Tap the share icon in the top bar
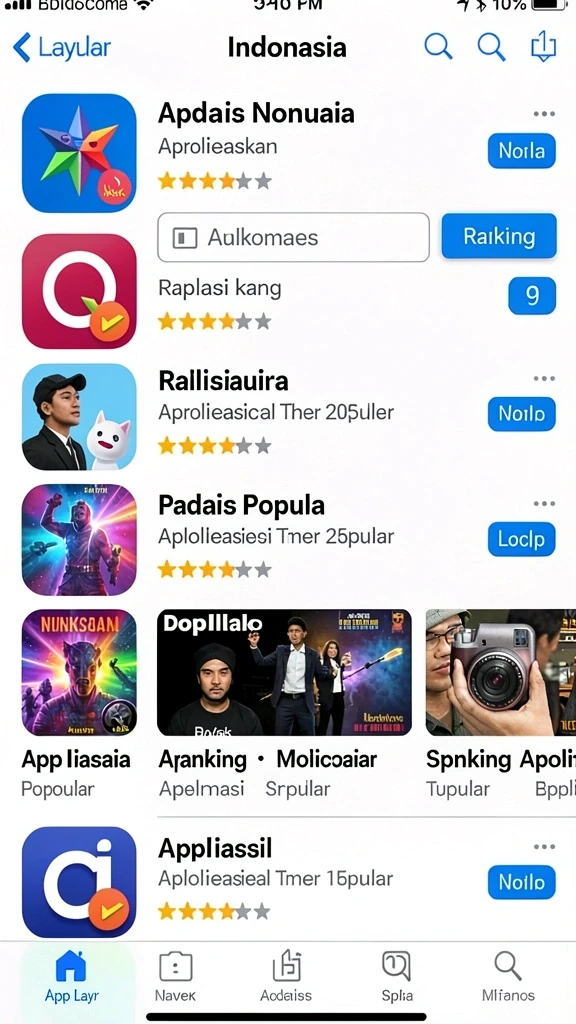 point(543,47)
